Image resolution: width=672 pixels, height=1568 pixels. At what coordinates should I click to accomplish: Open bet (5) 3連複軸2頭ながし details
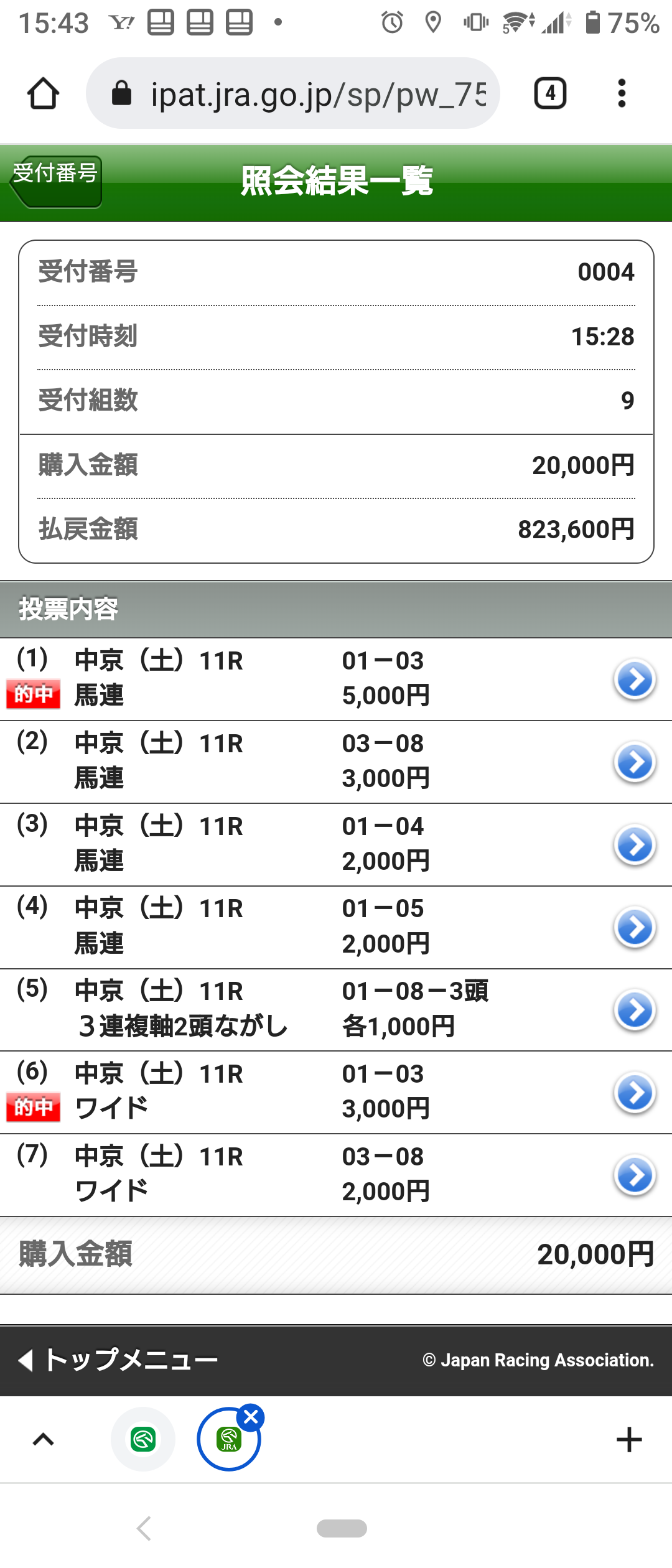pos(634,1010)
